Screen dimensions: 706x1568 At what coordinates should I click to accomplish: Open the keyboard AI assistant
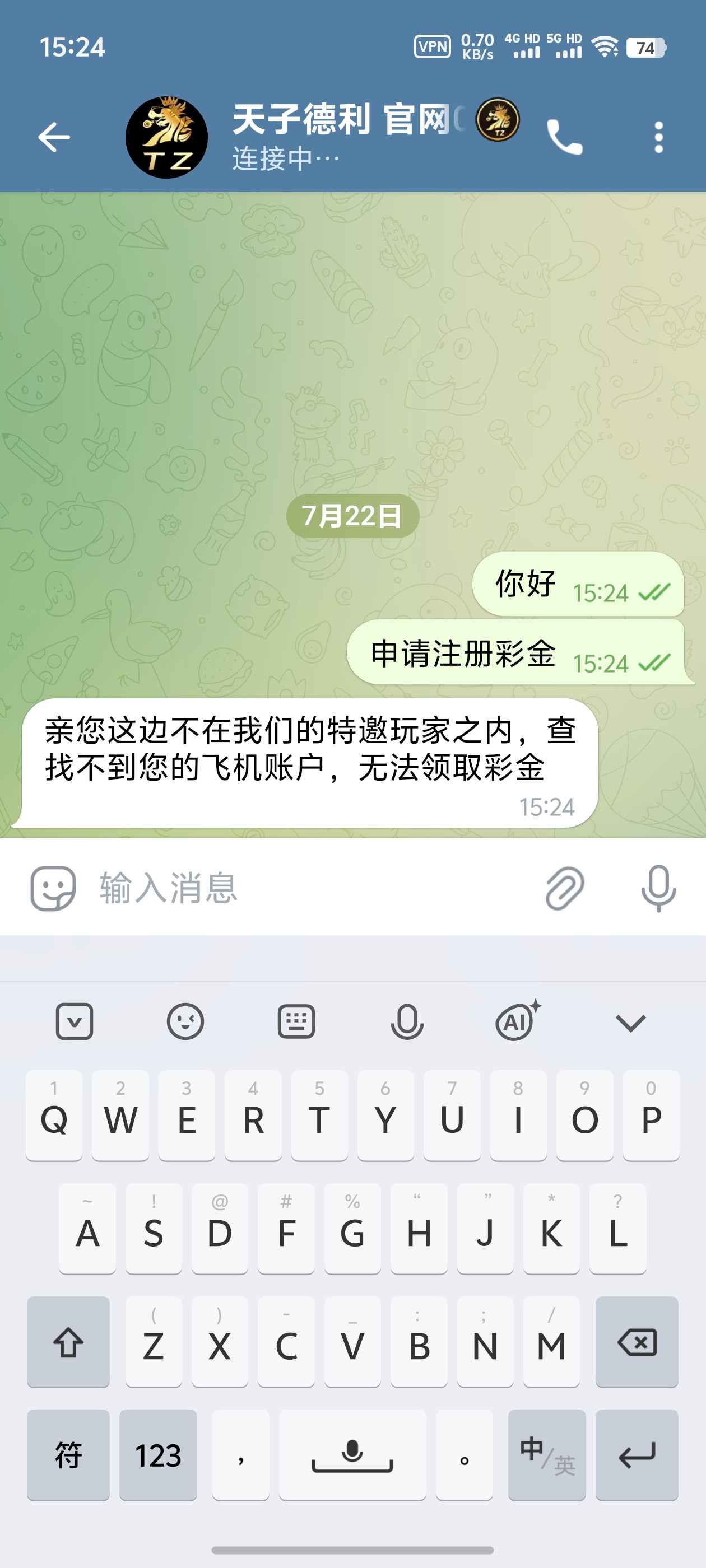tap(517, 1022)
